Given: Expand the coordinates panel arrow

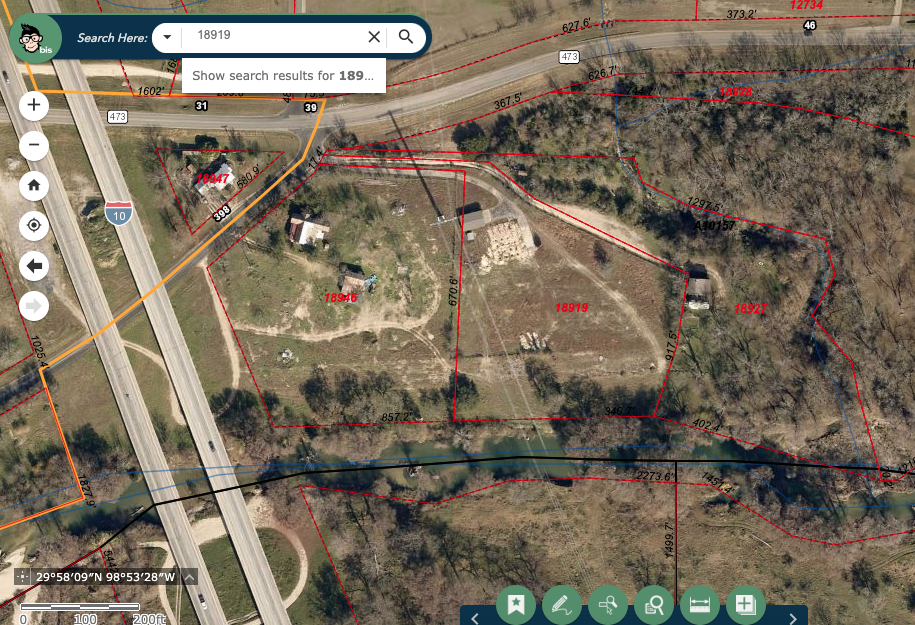Looking at the screenshot, I should [190, 577].
